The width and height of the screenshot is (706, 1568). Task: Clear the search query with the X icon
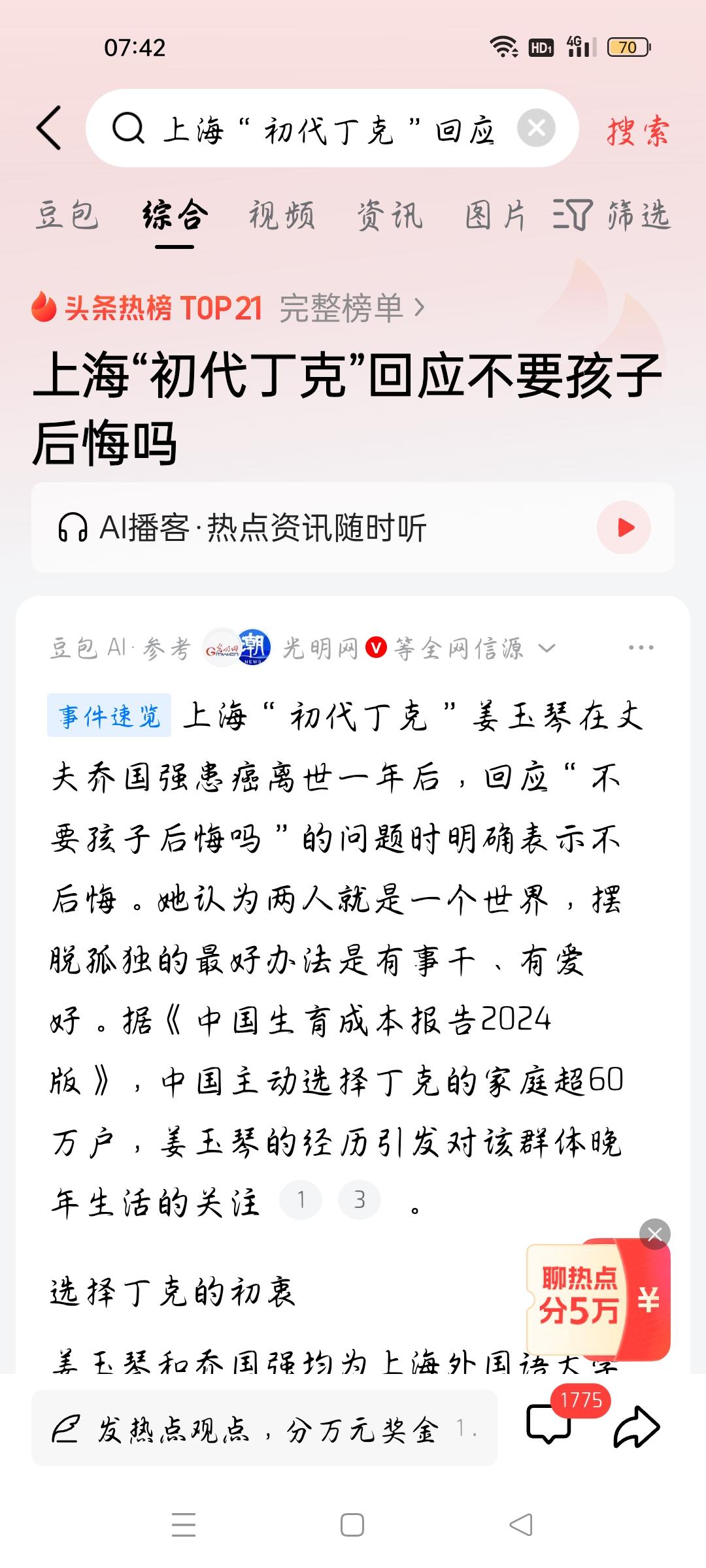point(536,129)
